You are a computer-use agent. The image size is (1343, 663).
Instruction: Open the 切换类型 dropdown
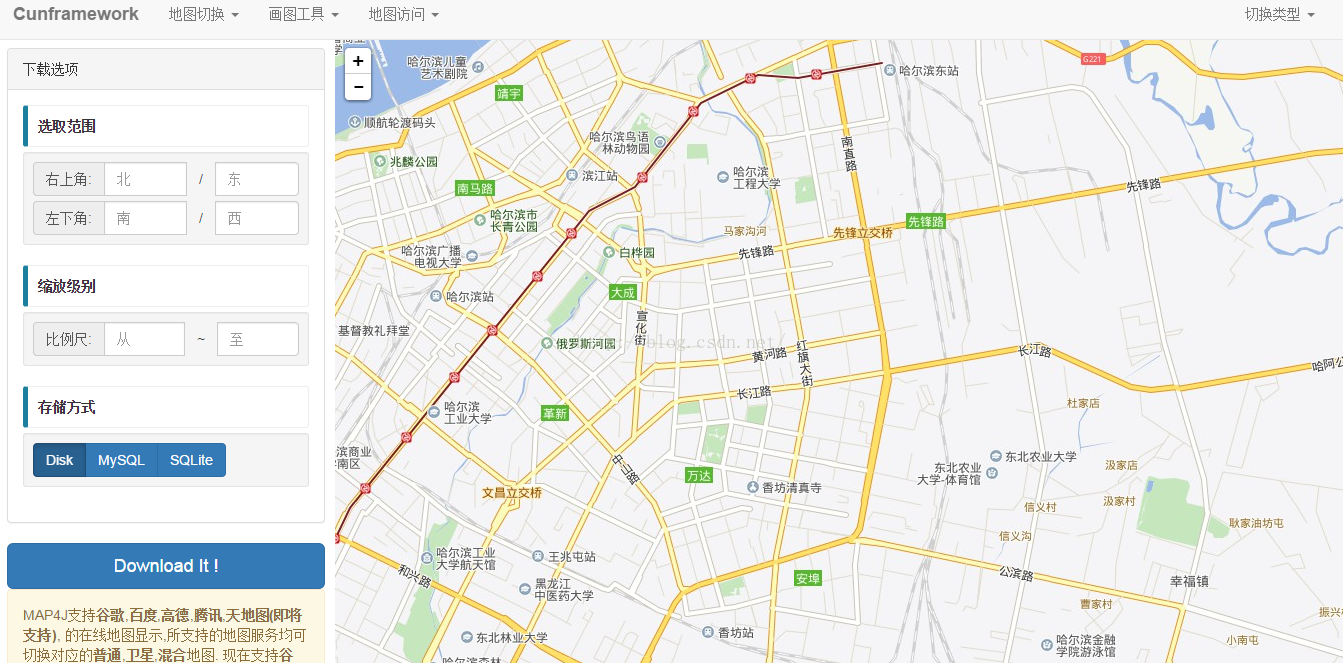tap(1279, 14)
